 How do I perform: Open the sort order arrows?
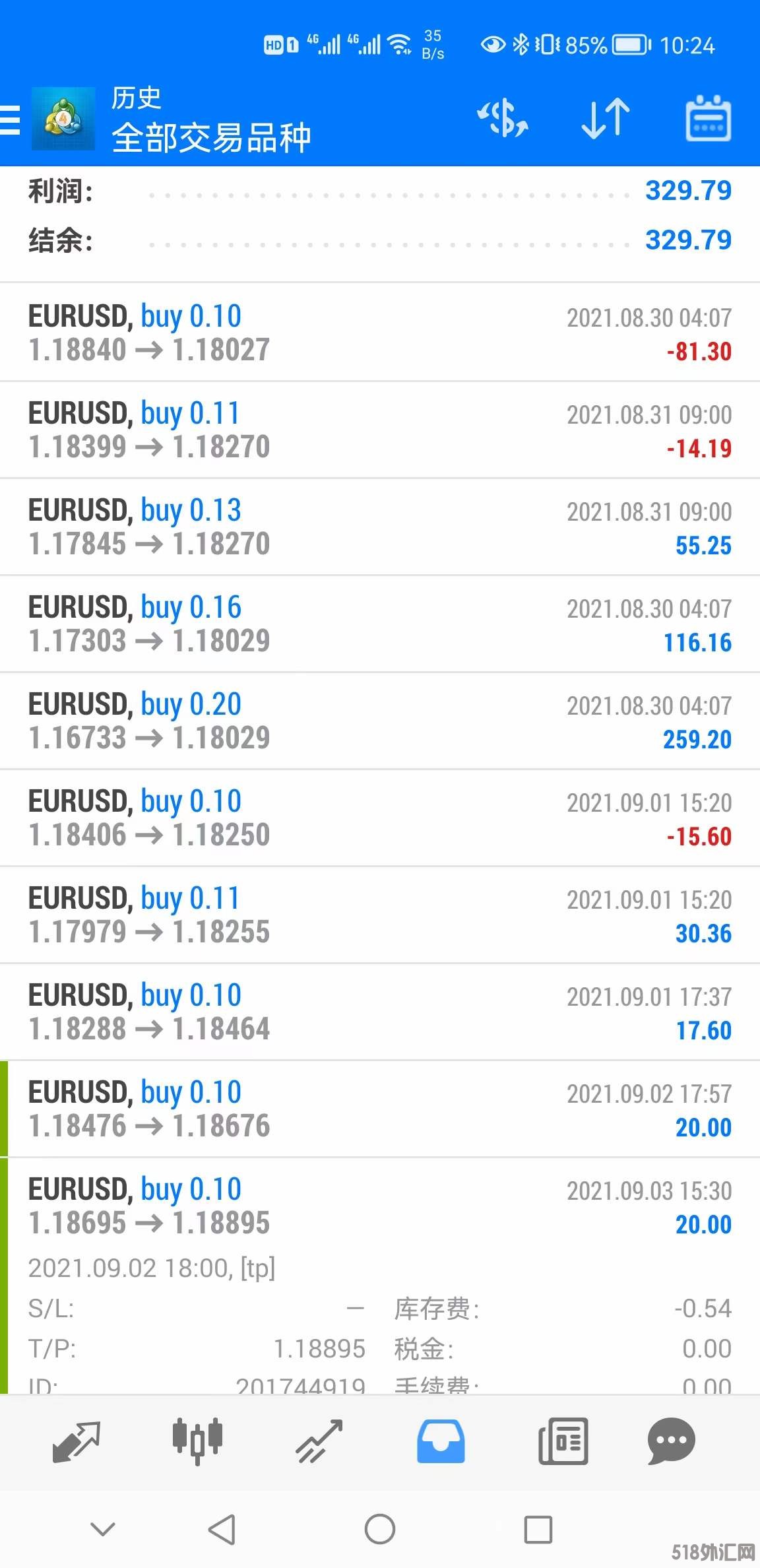click(605, 119)
